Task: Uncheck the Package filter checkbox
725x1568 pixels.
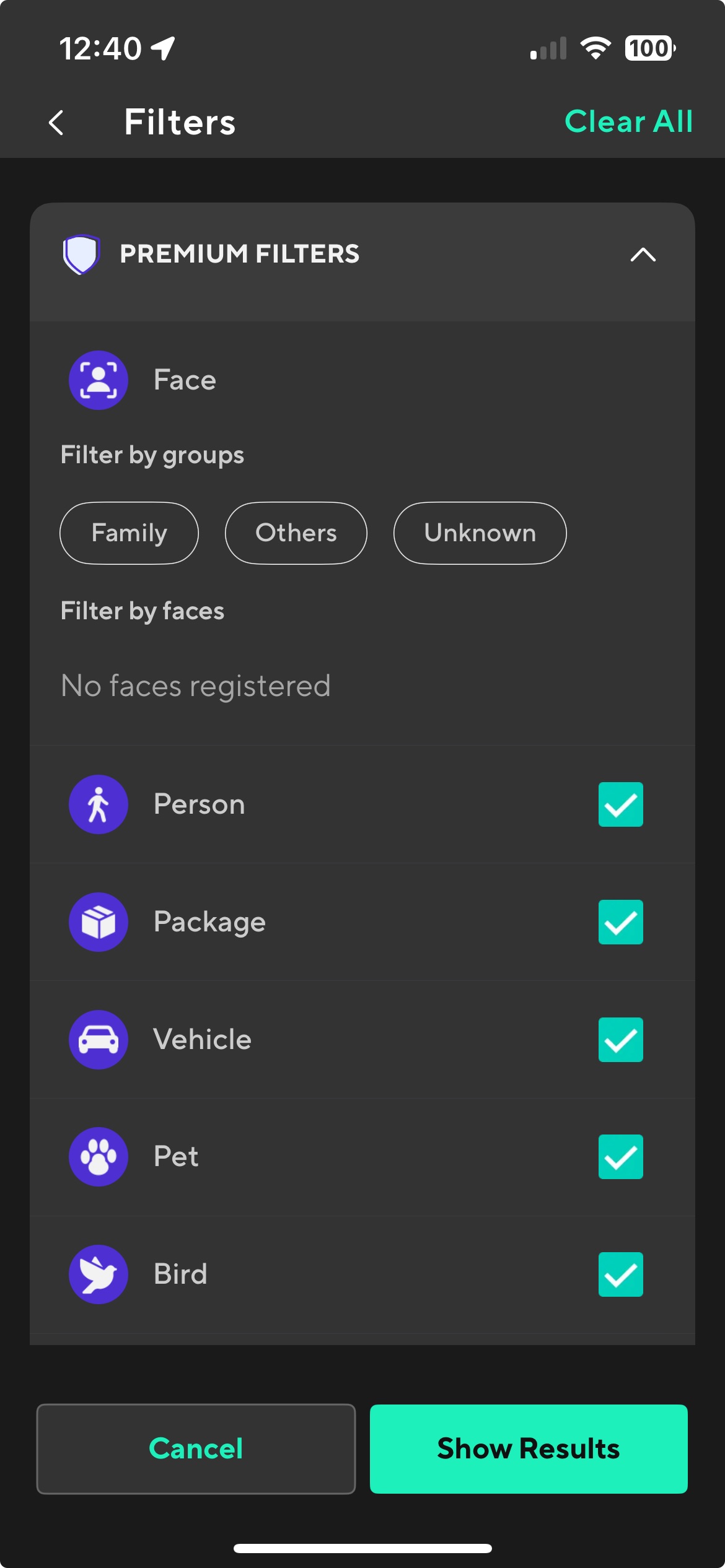Action: click(x=620, y=922)
